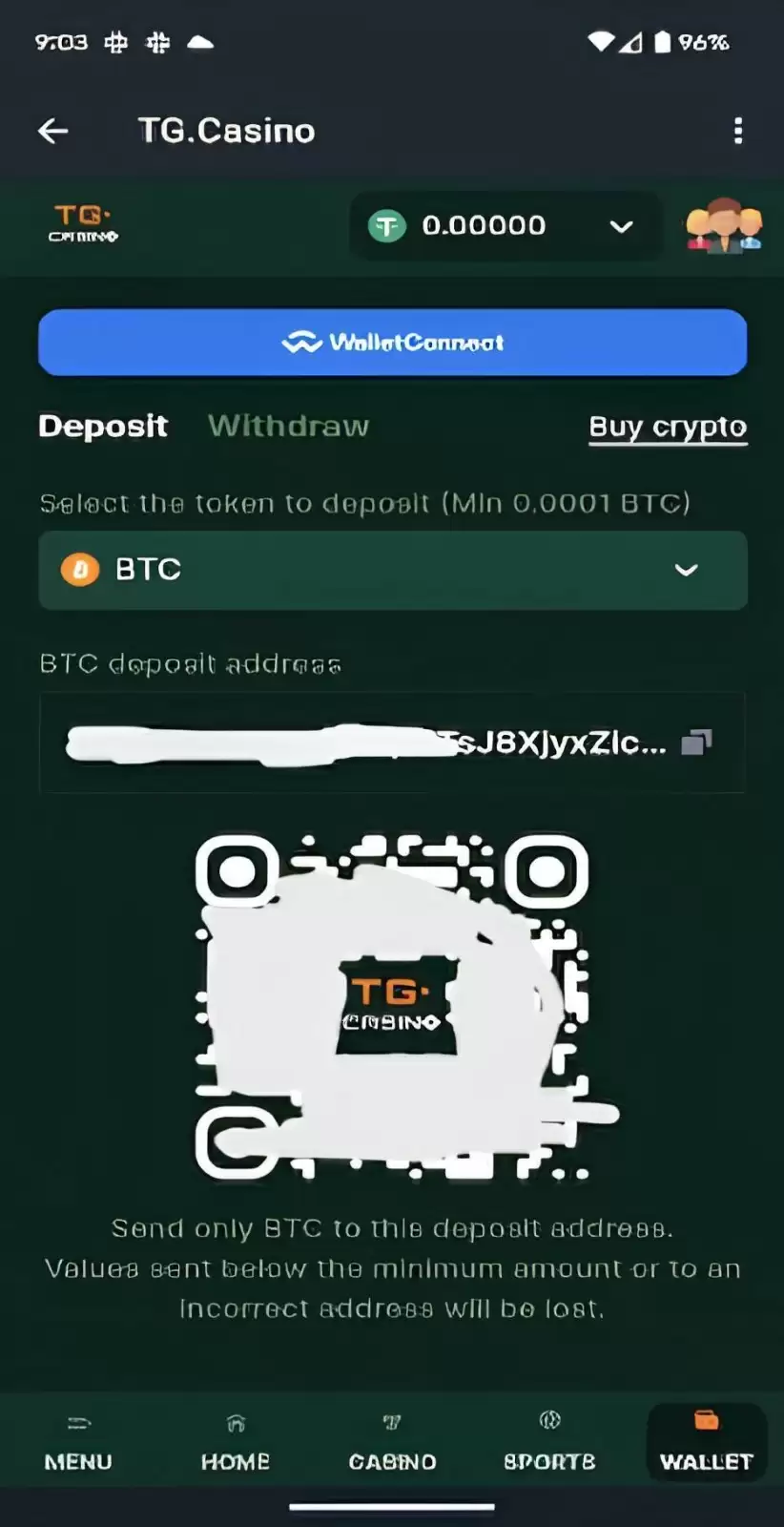Image resolution: width=784 pixels, height=1527 pixels.
Task: Select the Wallet tab
Action: [706, 1443]
